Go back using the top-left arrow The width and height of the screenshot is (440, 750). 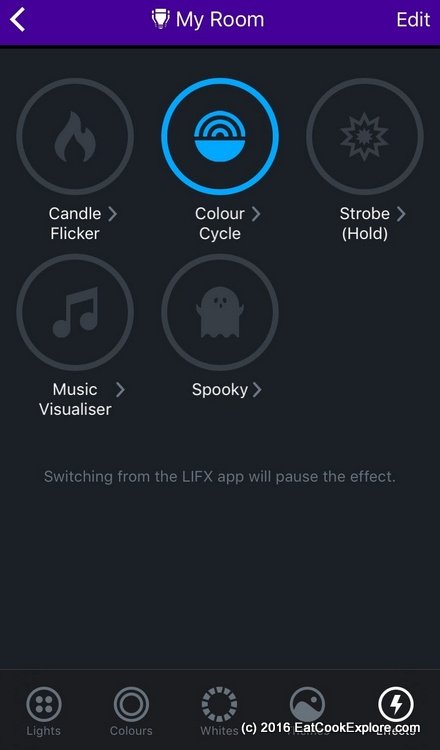click(x=17, y=20)
